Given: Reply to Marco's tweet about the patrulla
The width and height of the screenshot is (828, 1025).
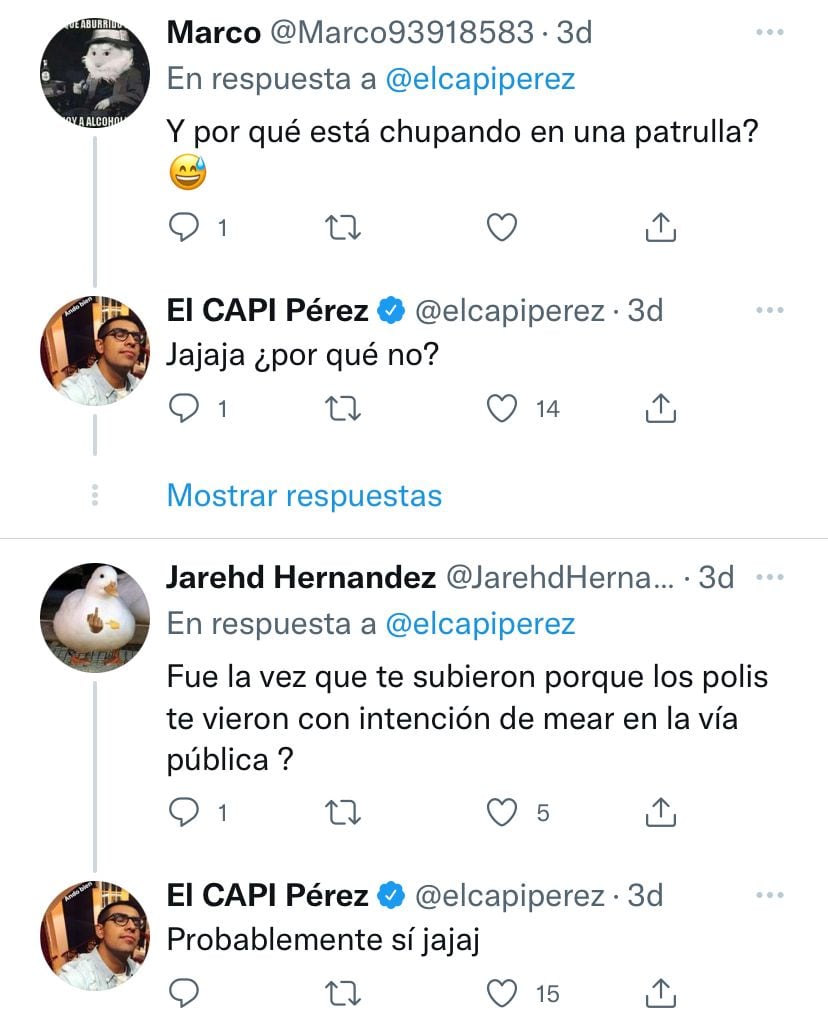Looking at the screenshot, I should (x=184, y=229).
